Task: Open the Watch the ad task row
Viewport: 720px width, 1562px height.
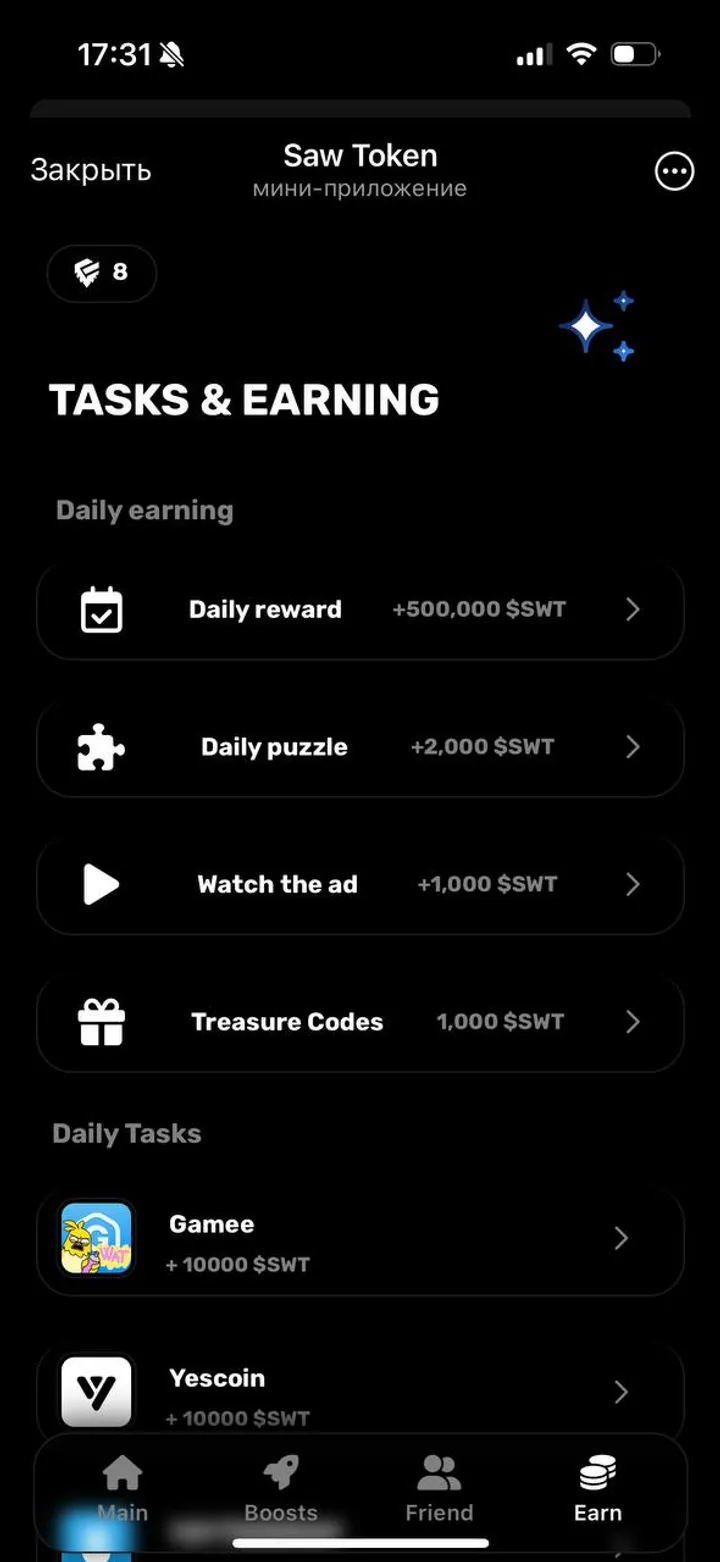Action: [x=360, y=884]
